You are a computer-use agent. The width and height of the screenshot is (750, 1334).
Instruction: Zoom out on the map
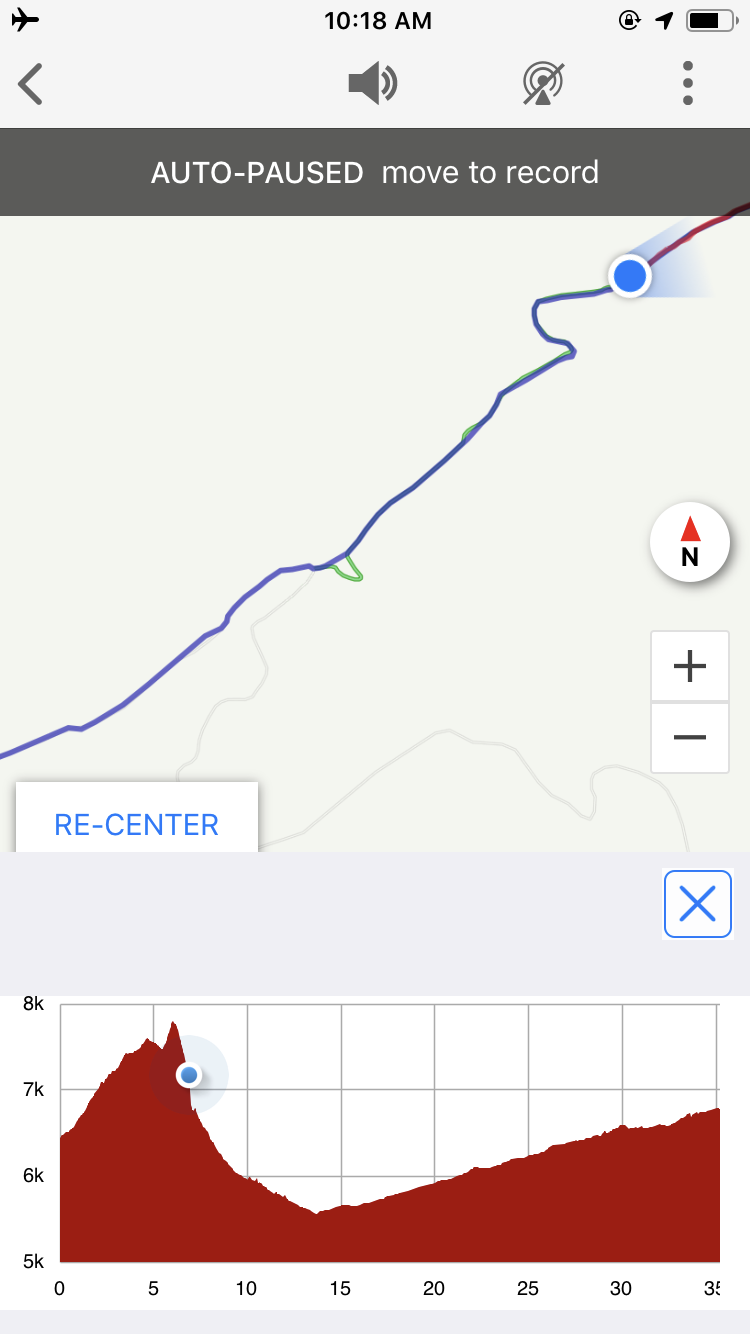click(x=690, y=737)
